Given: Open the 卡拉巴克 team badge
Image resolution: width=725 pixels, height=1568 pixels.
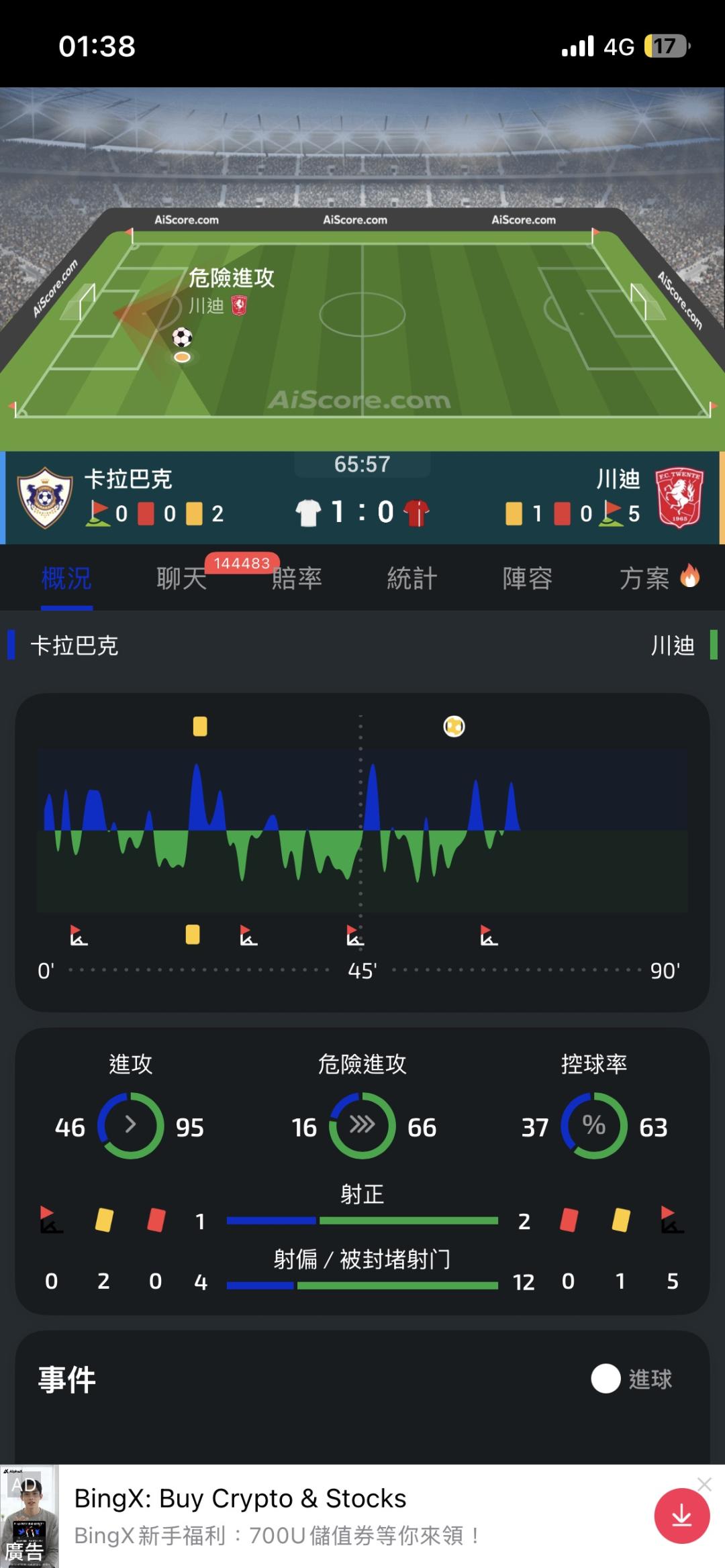Looking at the screenshot, I should [45, 497].
